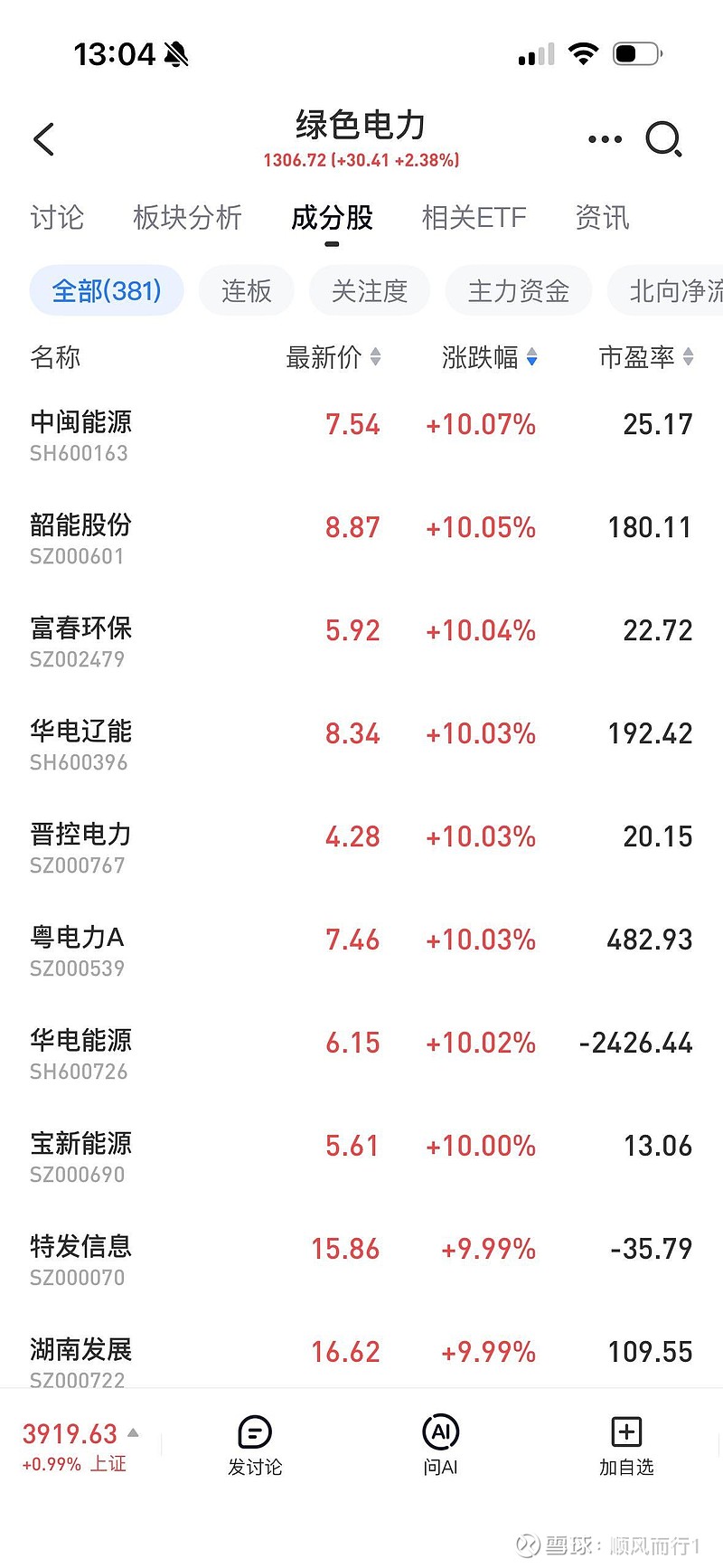Go back using the arrow icon
This screenshot has width=723, height=1568.
[44, 139]
